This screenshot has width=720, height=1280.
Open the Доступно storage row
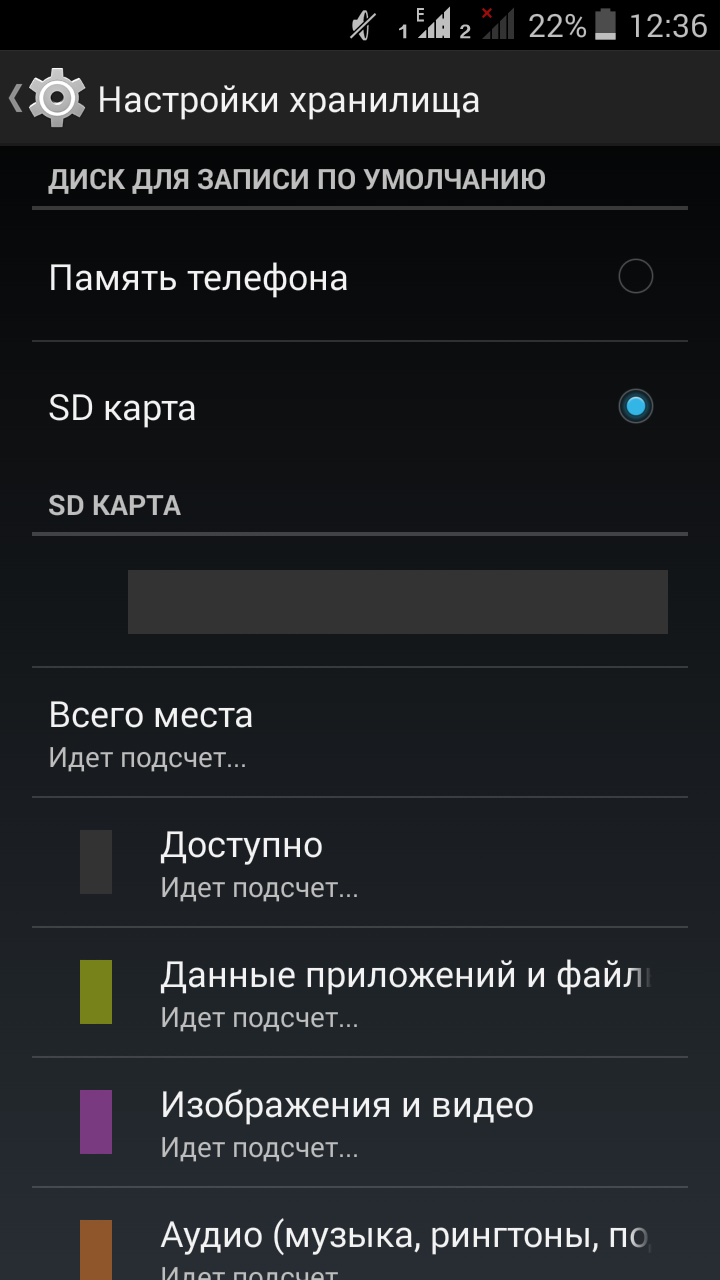pyautogui.click(x=360, y=862)
